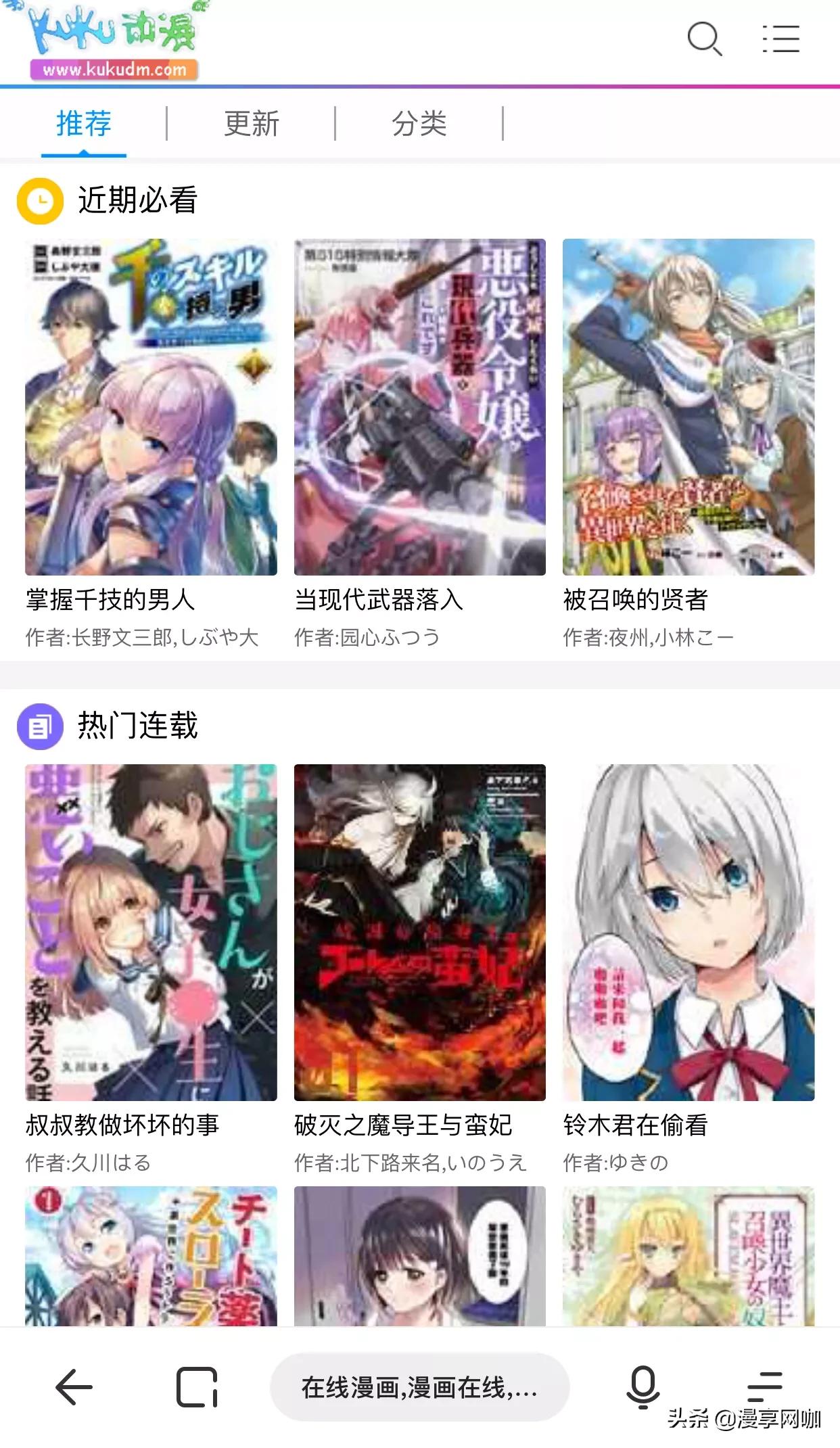Start voice search with the microphone
Screen dimensions: 840x1448
tap(642, 1387)
